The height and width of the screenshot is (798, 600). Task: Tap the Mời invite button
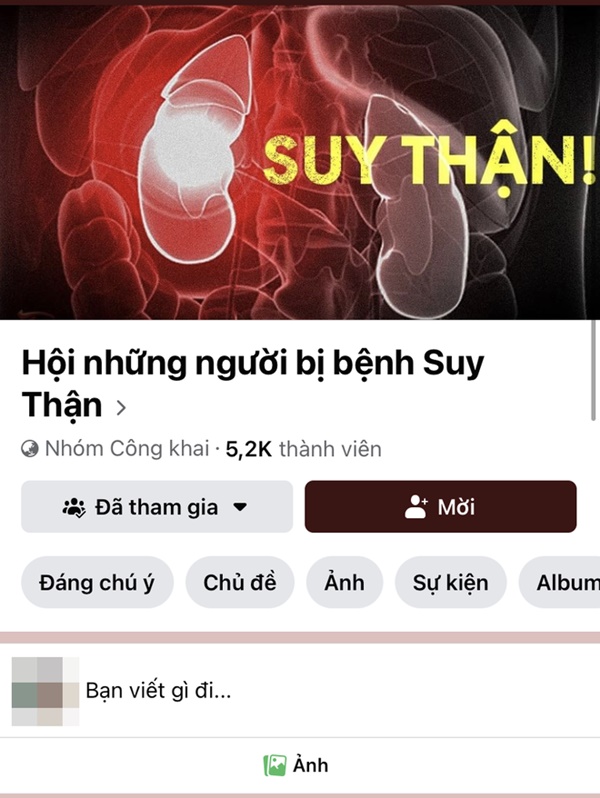point(440,507)
